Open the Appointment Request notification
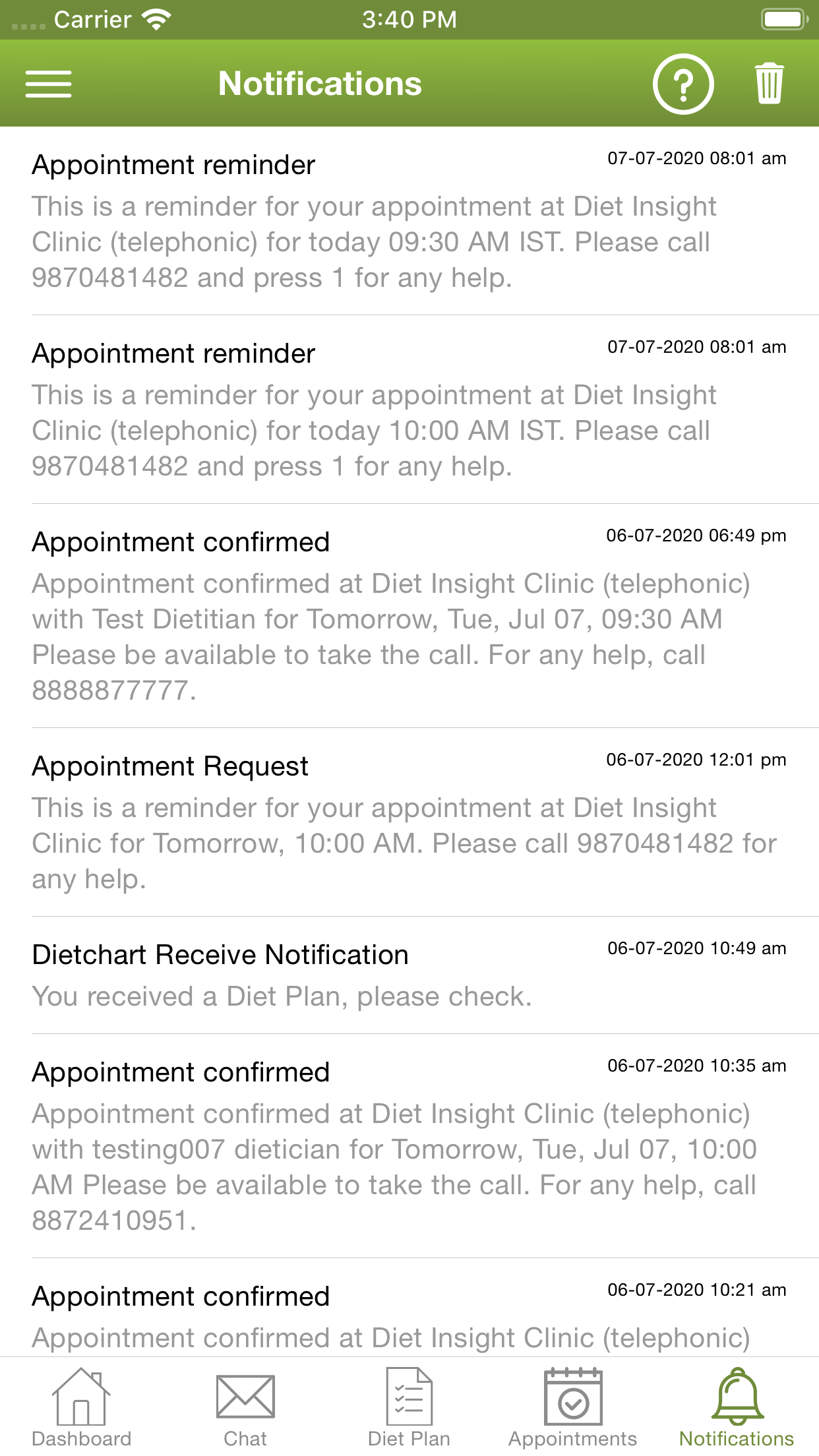The image size is (819, 1456). 409,822
